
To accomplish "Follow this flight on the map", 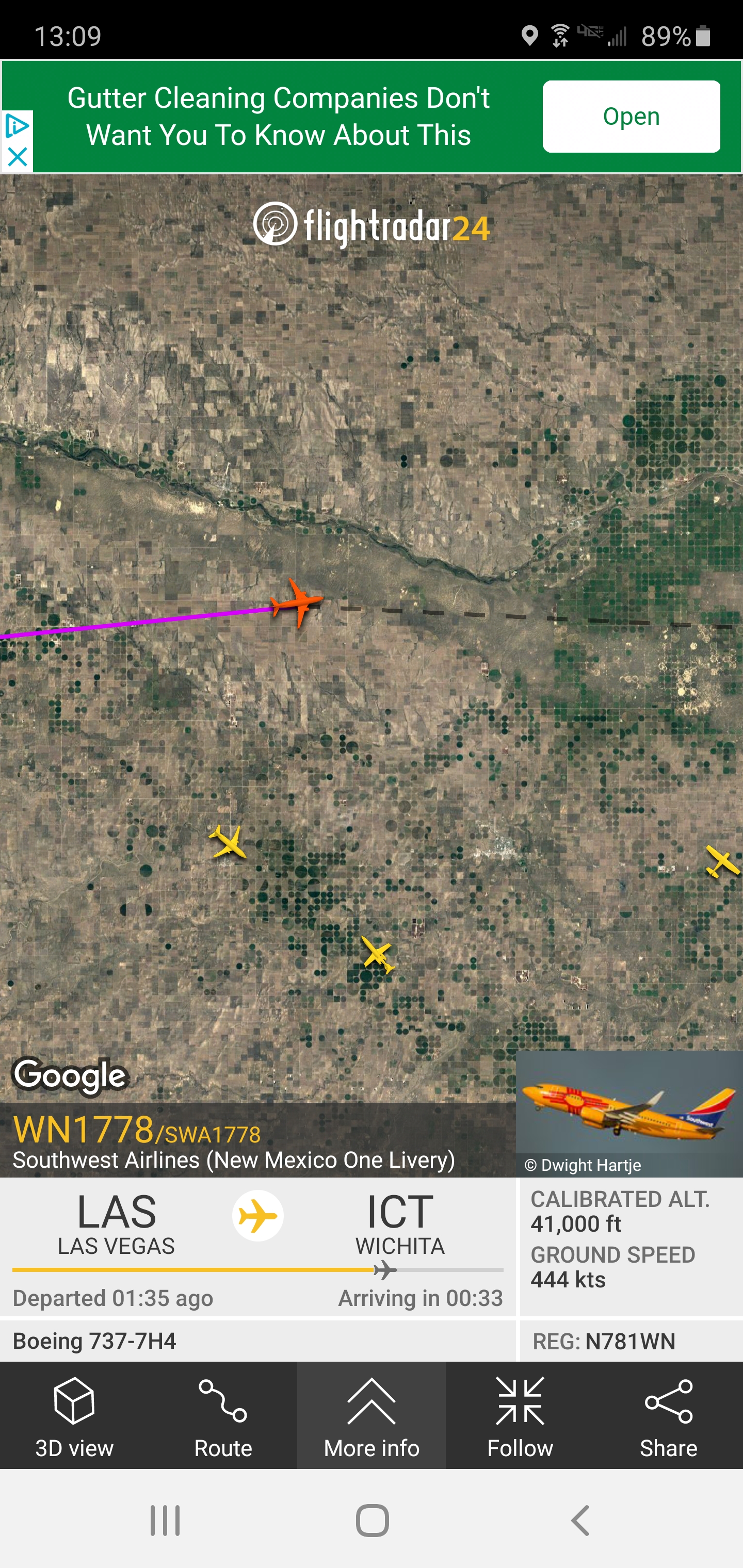I will (520, 1415).
